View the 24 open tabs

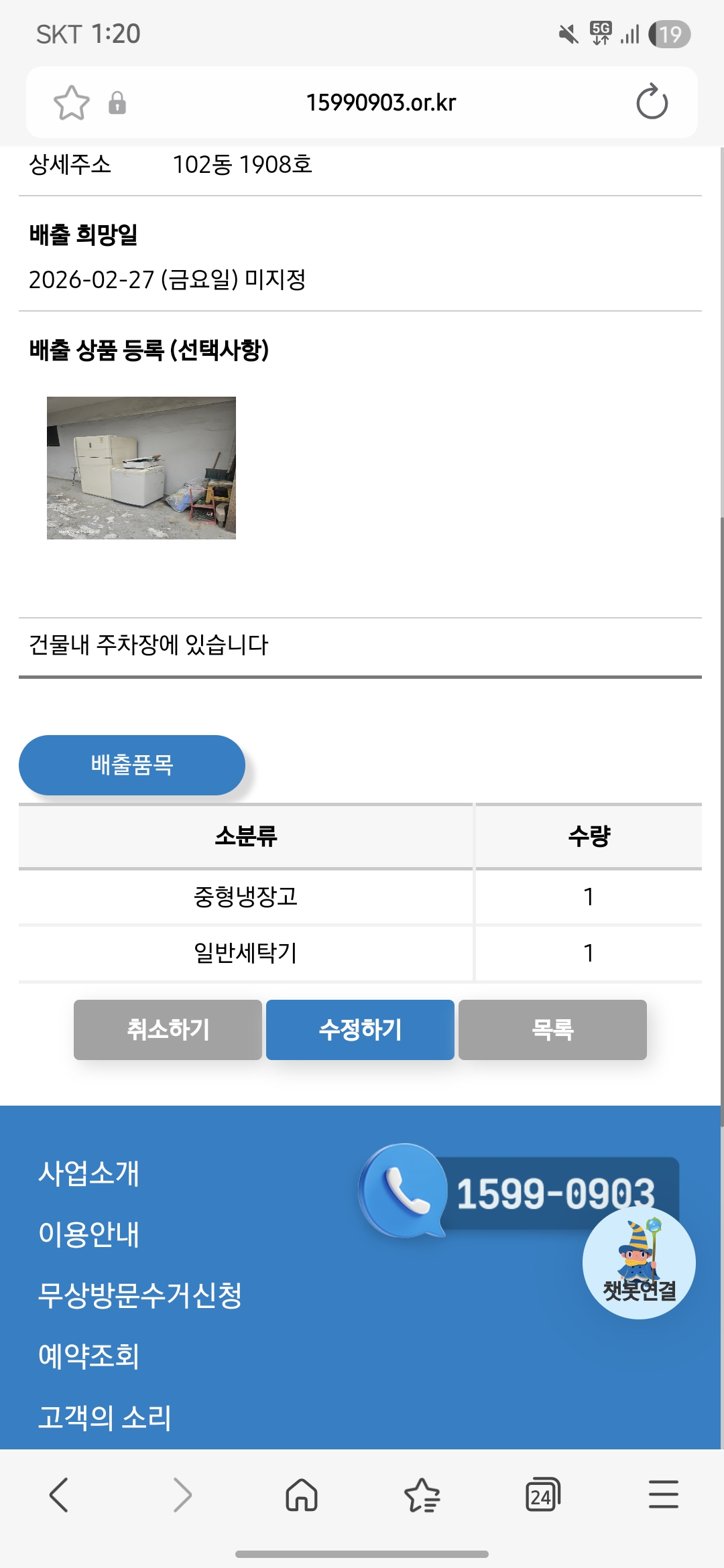pos(542,1495)
